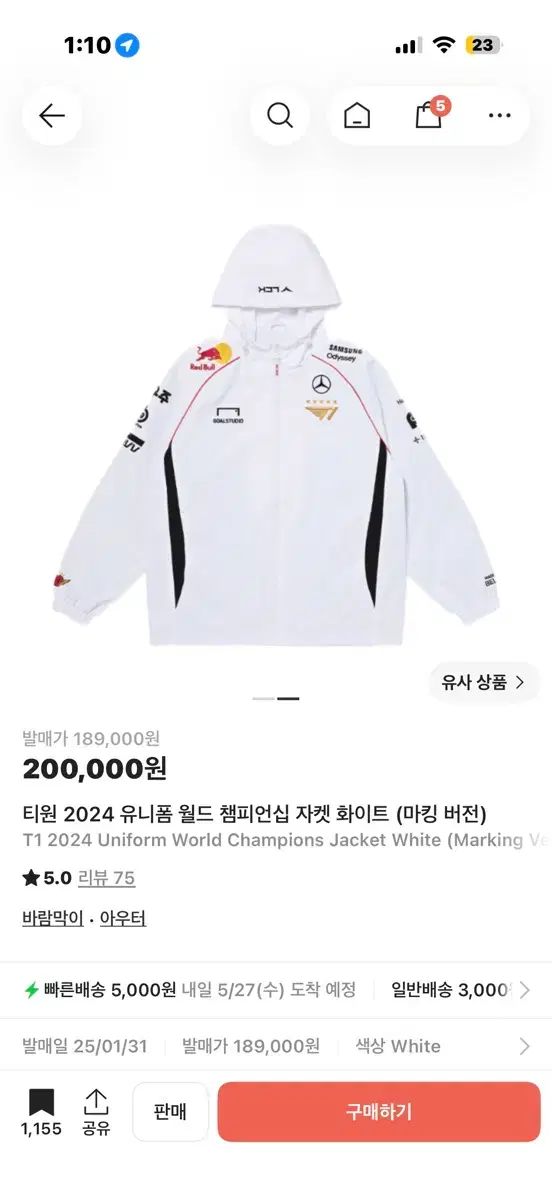
Task: Open 유사 상품 similar products
Action: tap(484, 683)
